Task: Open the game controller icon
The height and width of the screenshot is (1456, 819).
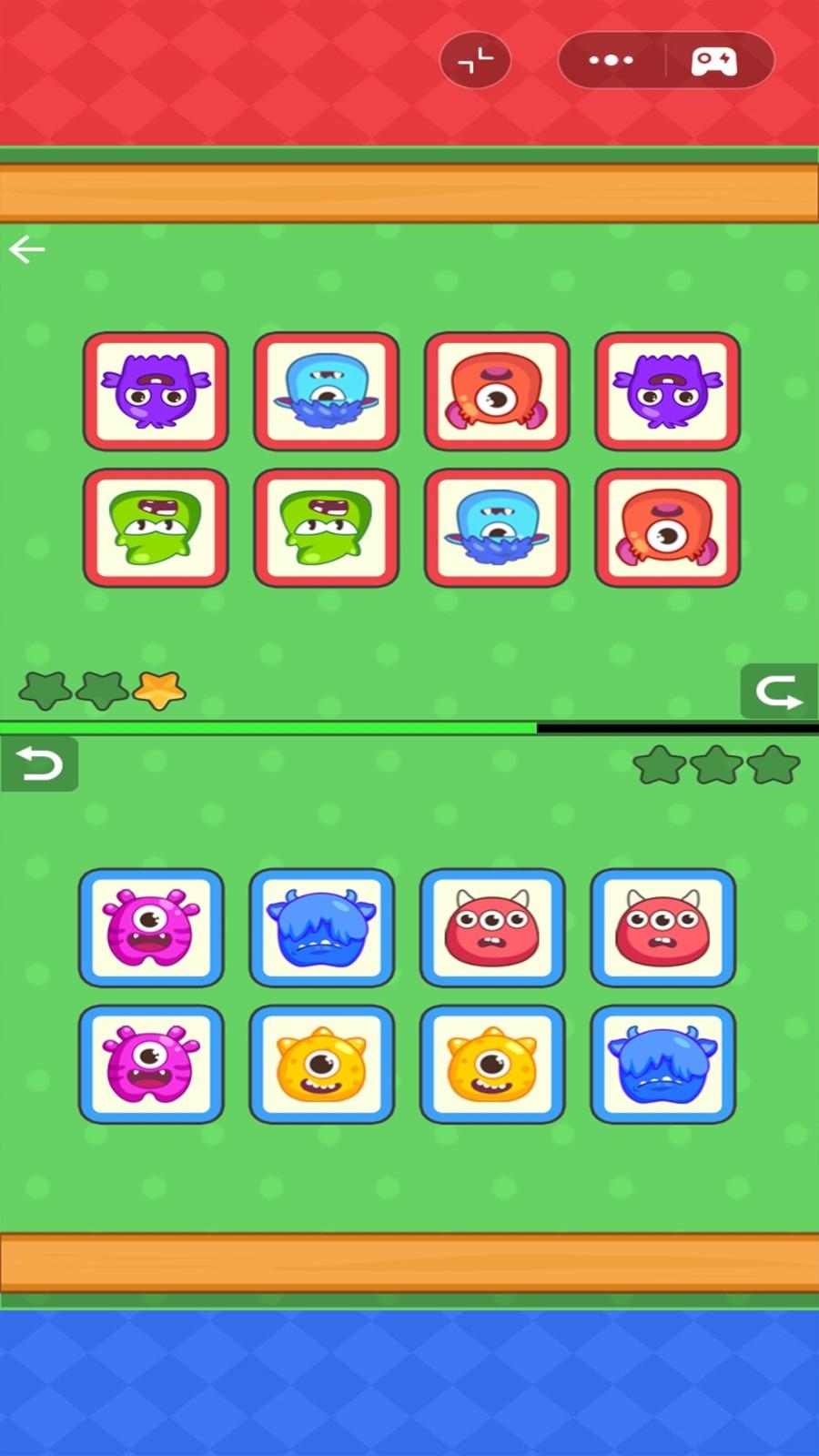Action: pos(714,61)
